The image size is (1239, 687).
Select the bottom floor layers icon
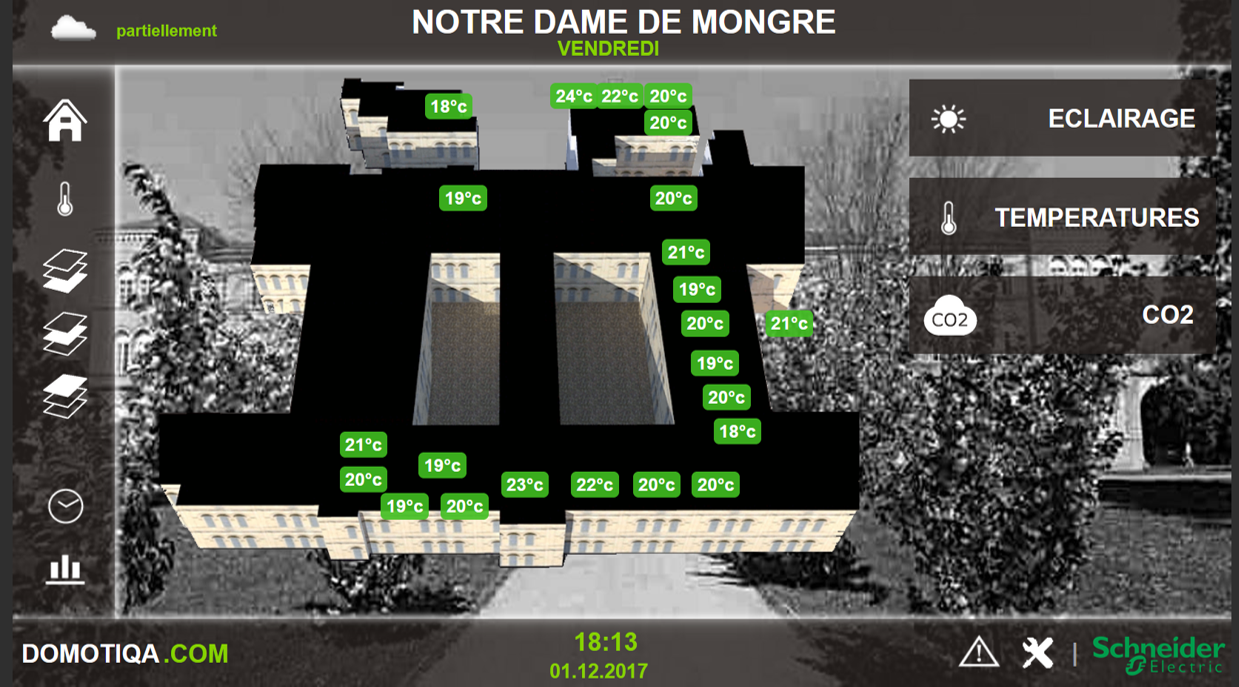pyautogui.click(x=65, y=397)
